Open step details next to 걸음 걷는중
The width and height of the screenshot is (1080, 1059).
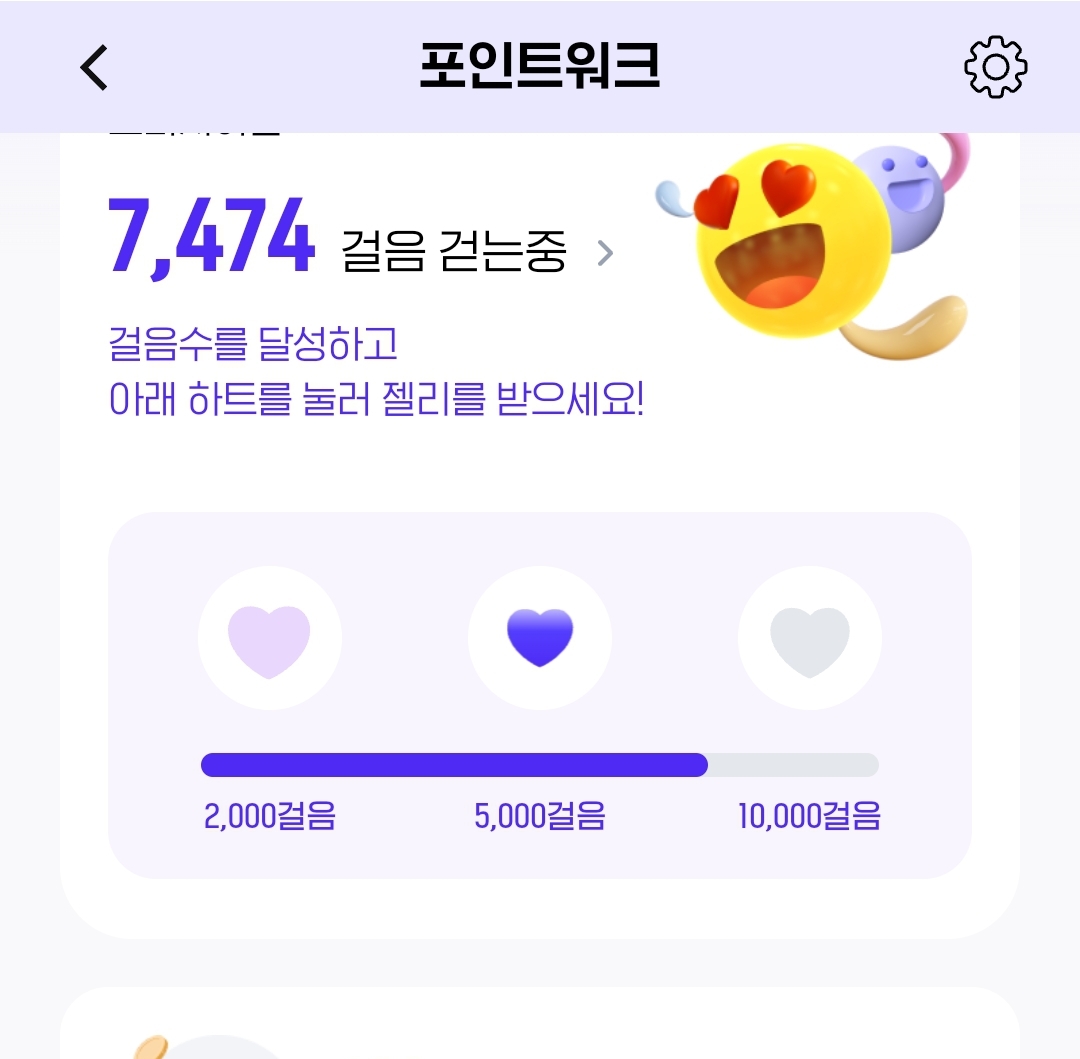click(604, 253)
